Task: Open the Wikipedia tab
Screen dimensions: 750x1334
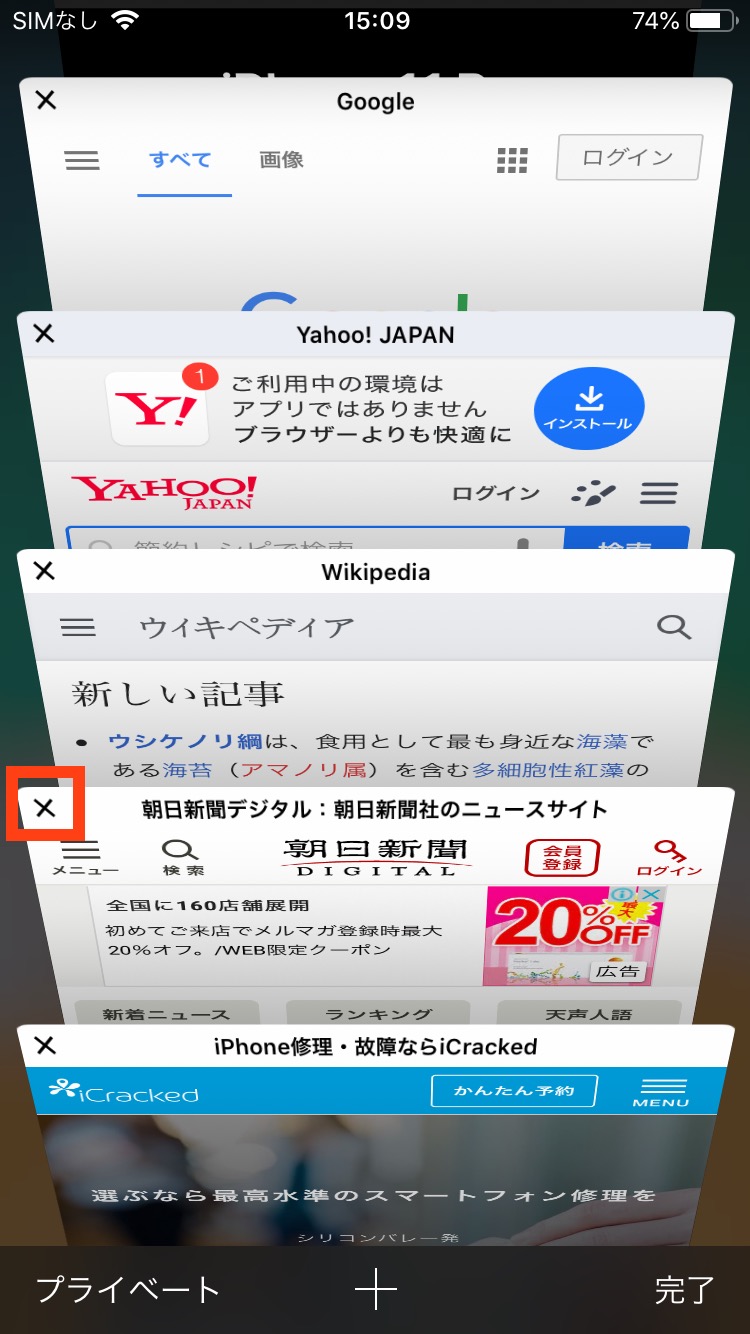Action: [x=375, y=680]
